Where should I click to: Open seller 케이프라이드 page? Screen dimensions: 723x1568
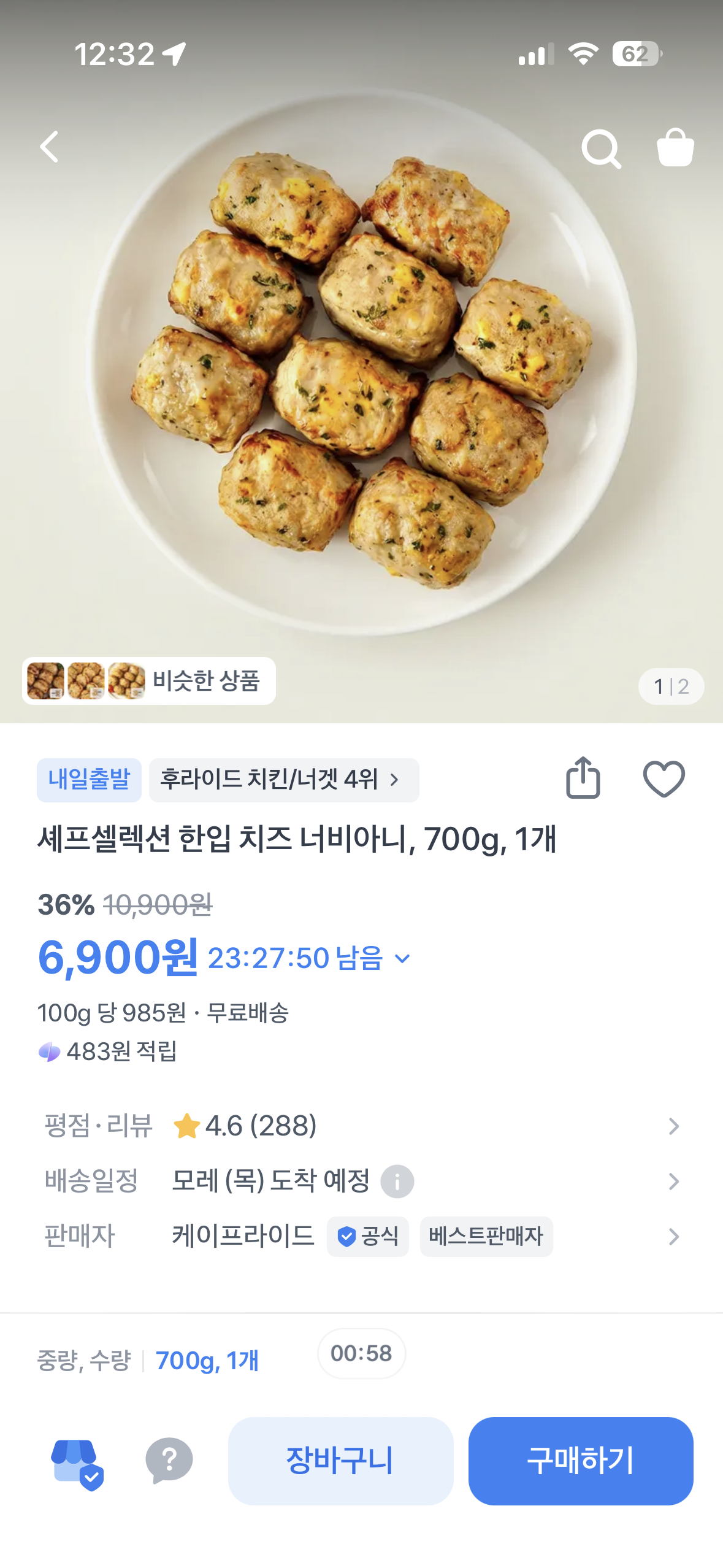[x=362, y=1236]
